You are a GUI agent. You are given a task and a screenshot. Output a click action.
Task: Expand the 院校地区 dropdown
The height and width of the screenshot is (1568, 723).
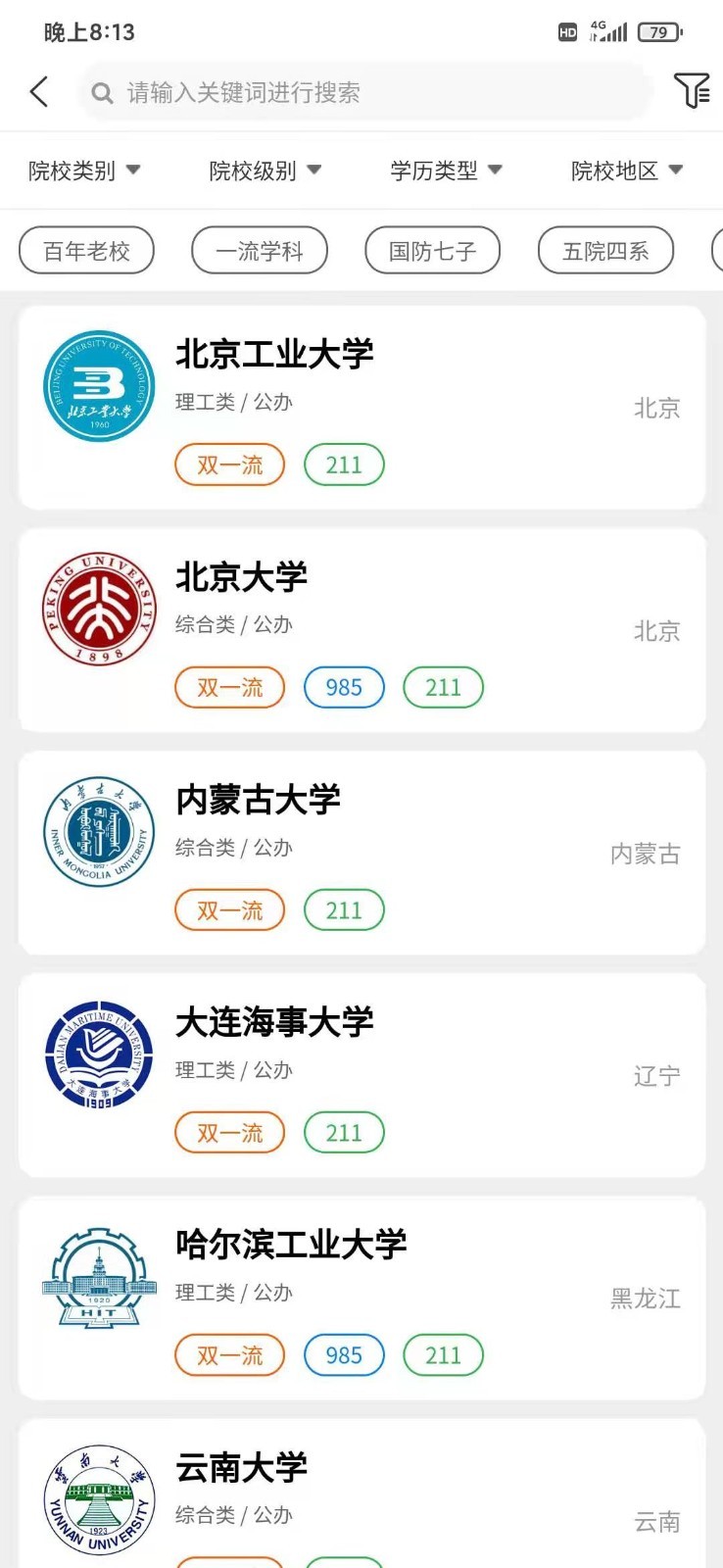point(627,171)
